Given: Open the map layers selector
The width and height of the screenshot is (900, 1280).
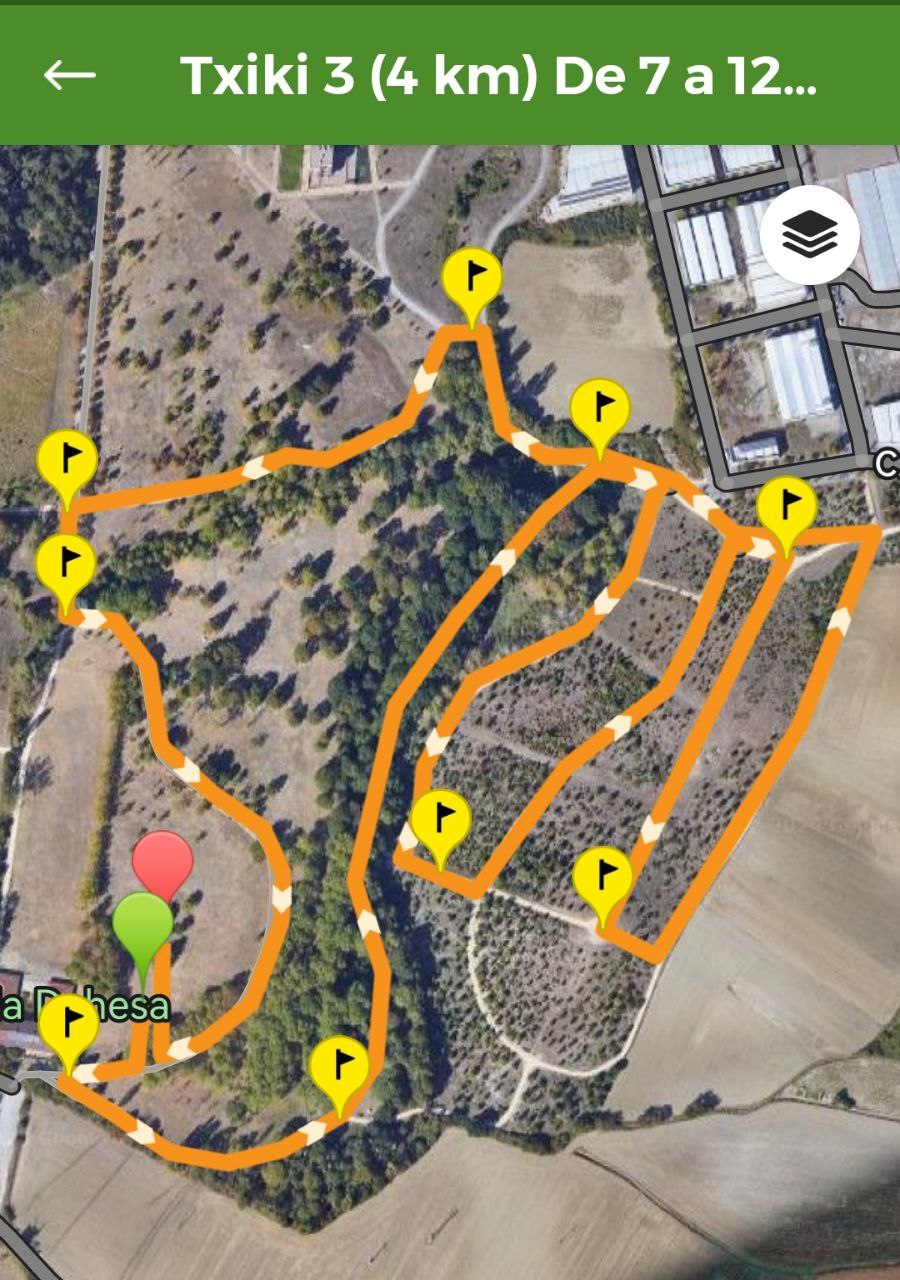Looking at the screenshot, I should click(809, 235).
